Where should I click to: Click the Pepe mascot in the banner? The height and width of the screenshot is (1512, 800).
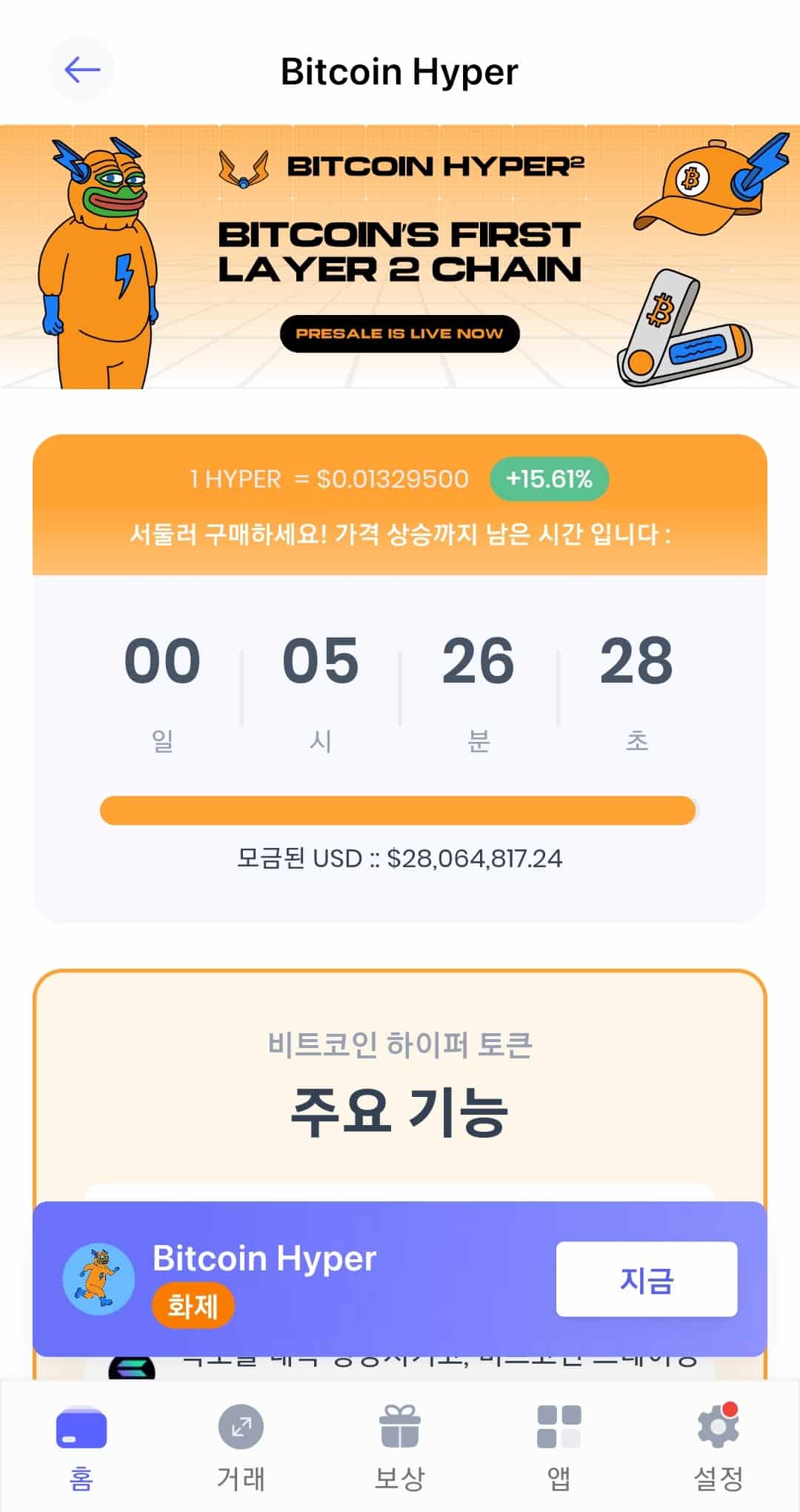(104, 259)
